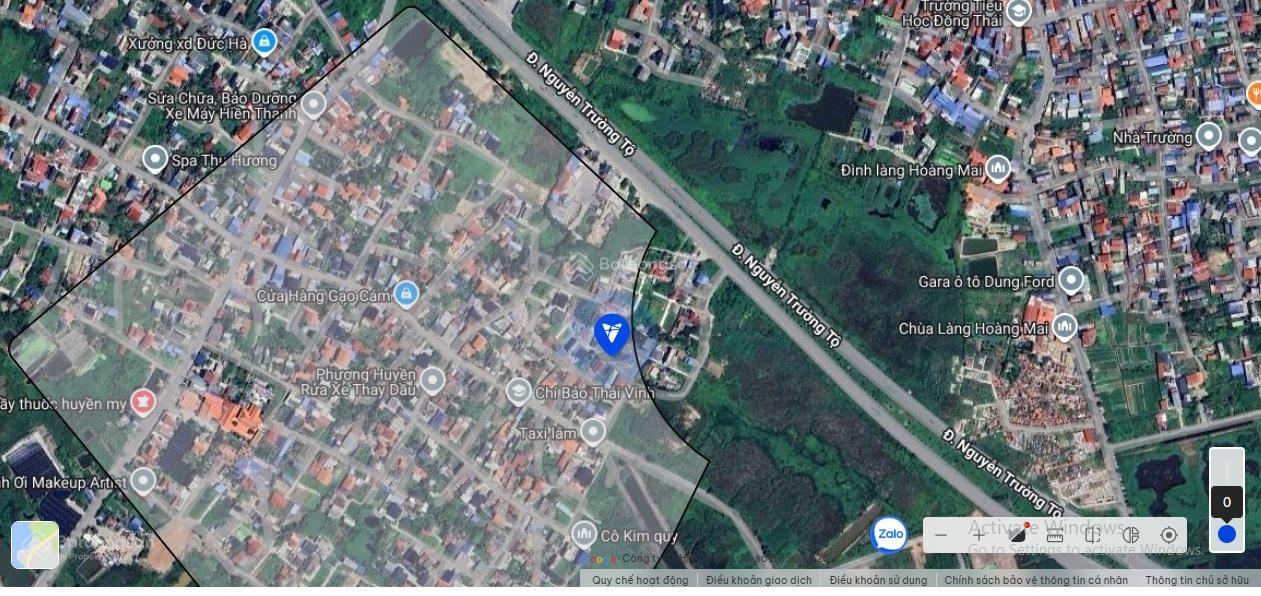Viewport: 1261px width, 596px height.
Task: Open the measure distance ruler tool
Action: (x=1054, y=535)
